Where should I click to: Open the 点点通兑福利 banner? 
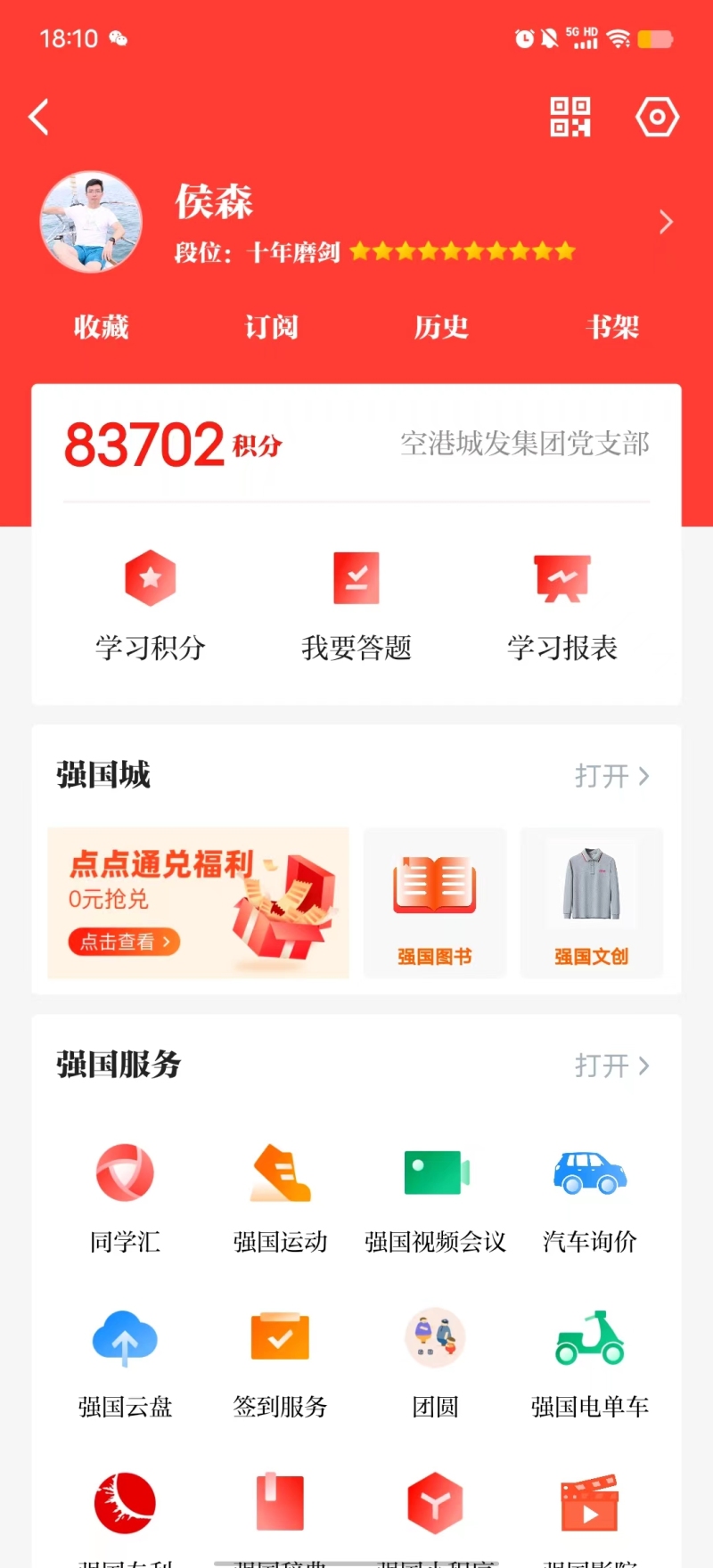coord(198,903)
